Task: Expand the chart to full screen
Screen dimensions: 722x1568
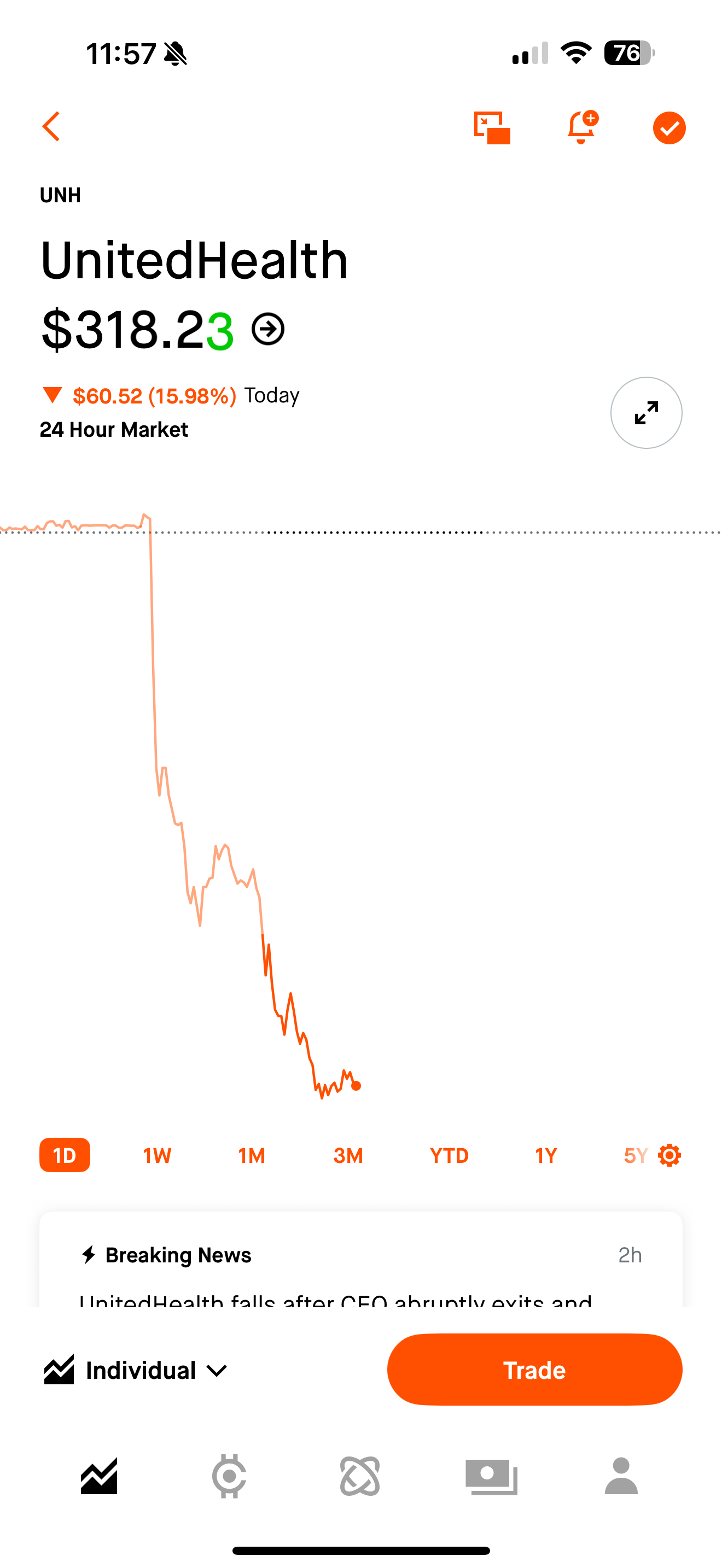Action: pyautogui.click(x=646, y=413)
